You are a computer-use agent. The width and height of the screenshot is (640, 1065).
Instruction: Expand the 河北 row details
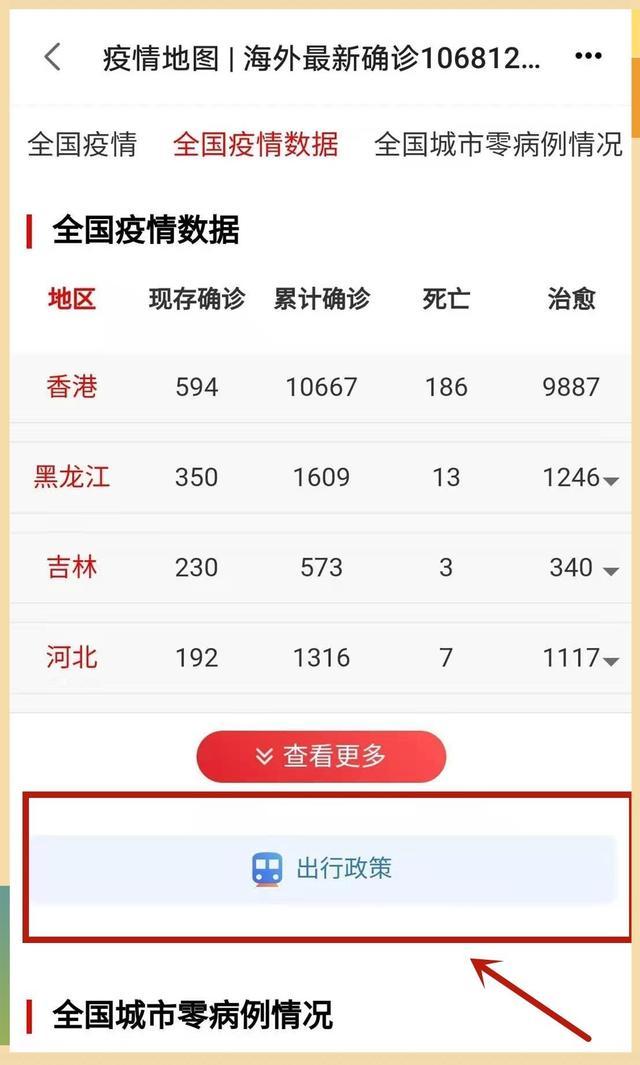pos(611,660)
